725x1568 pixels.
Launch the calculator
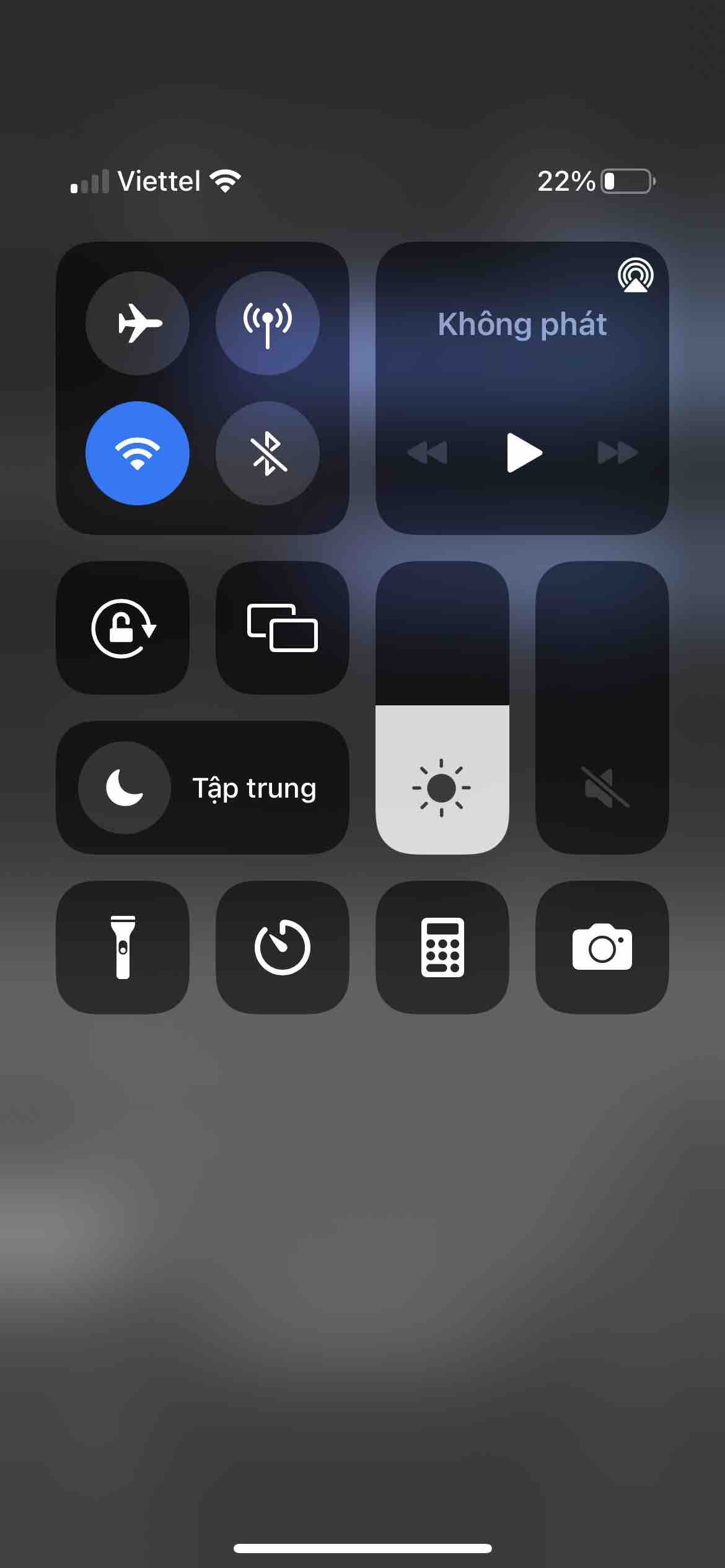[x=442, y=947]
